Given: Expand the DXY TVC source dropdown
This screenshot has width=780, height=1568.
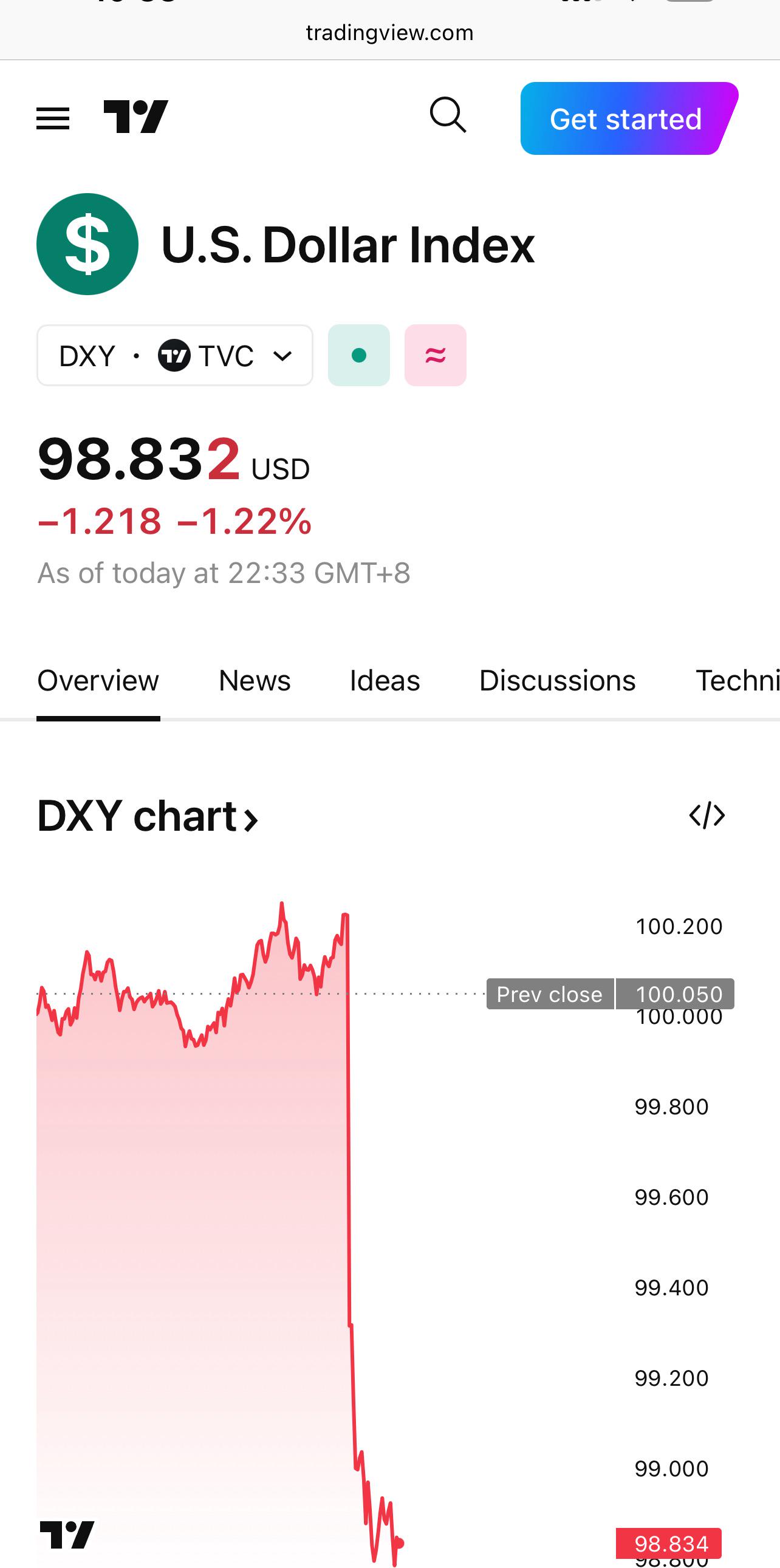Looking at the screenshot, I should [x=176, y=355].
